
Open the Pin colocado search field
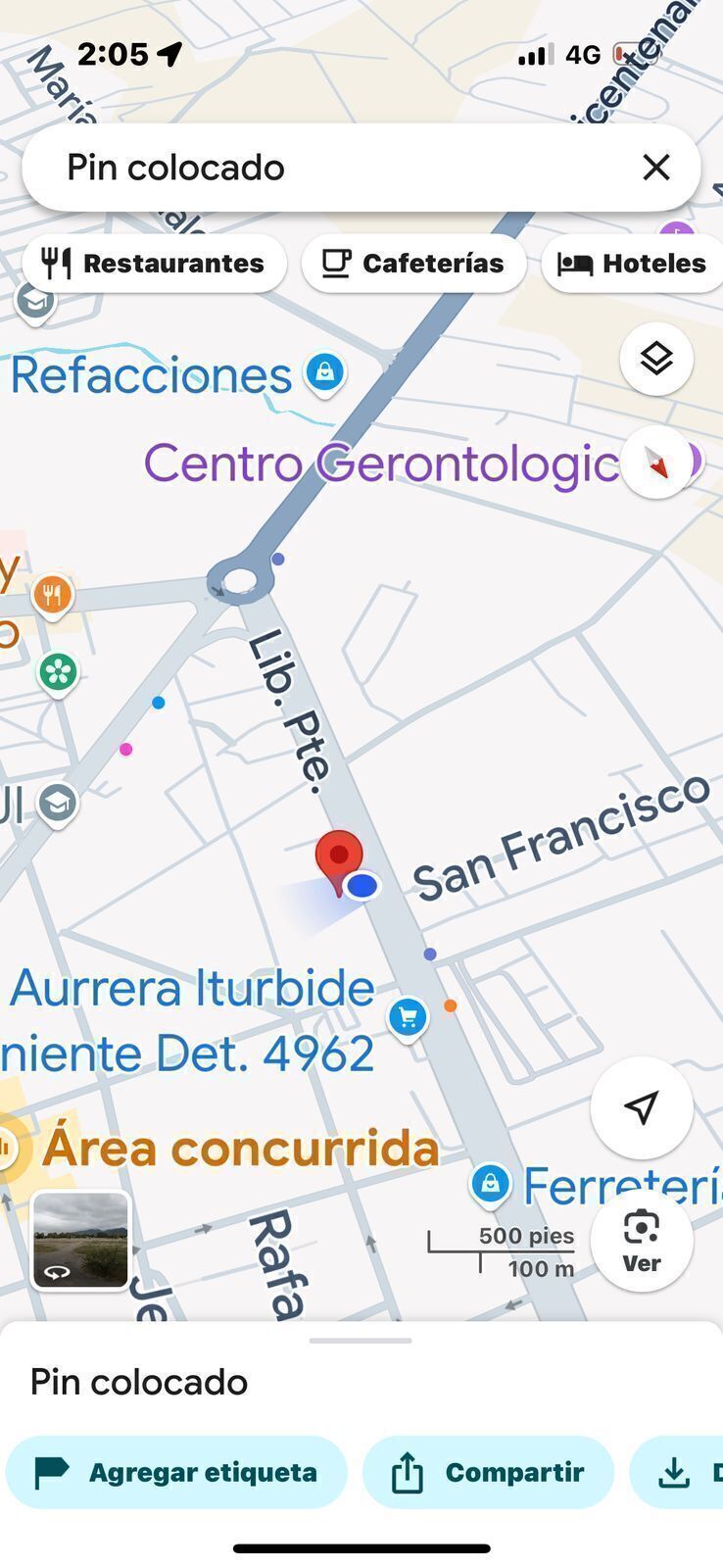[333, 168]
